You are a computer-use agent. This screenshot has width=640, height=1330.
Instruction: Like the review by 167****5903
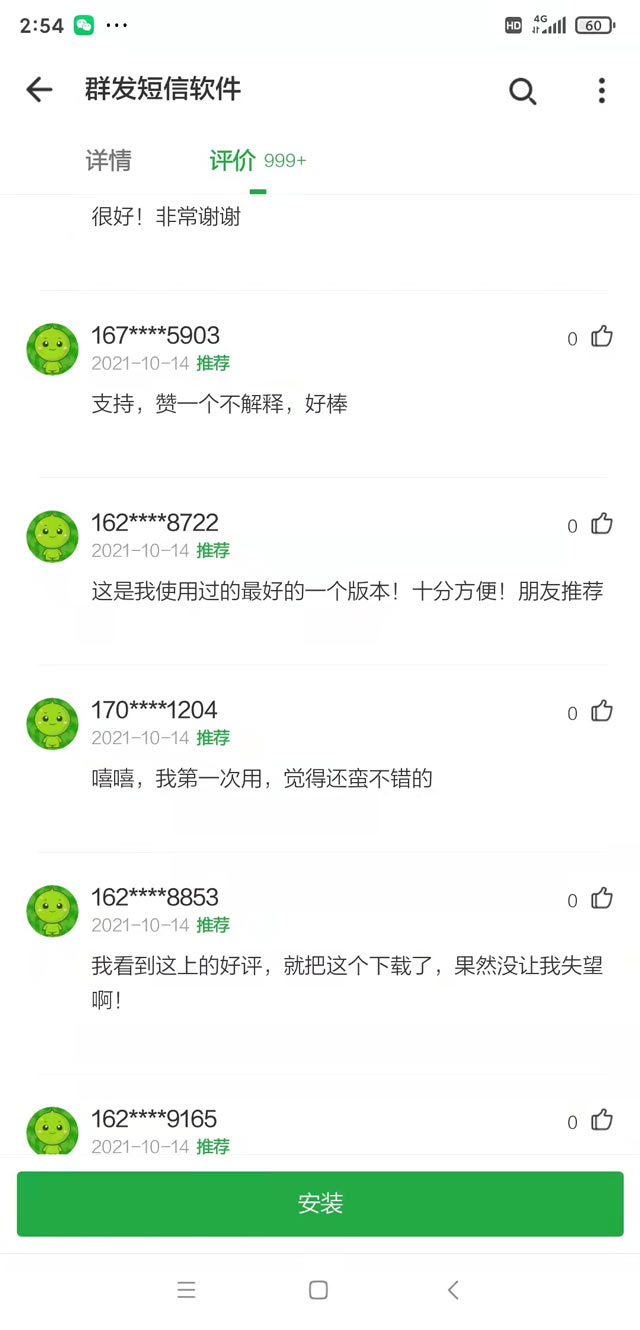601,337
